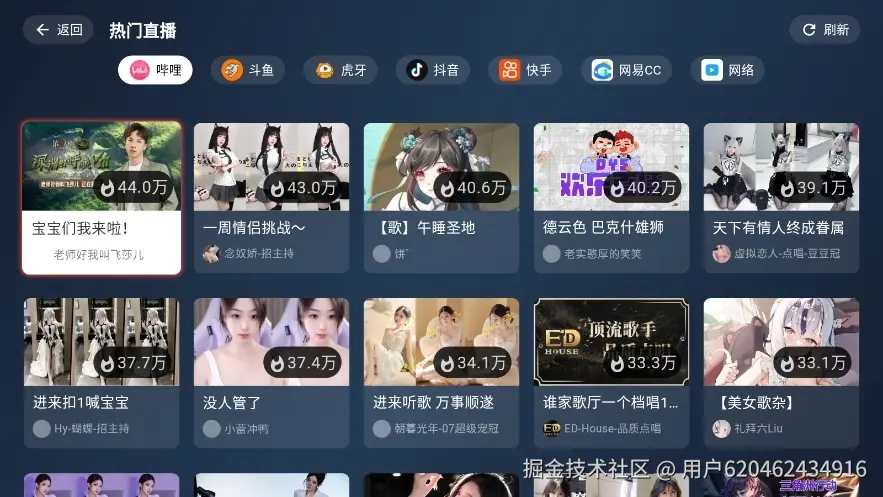Go back with the 返回 button

click(58, 30)
